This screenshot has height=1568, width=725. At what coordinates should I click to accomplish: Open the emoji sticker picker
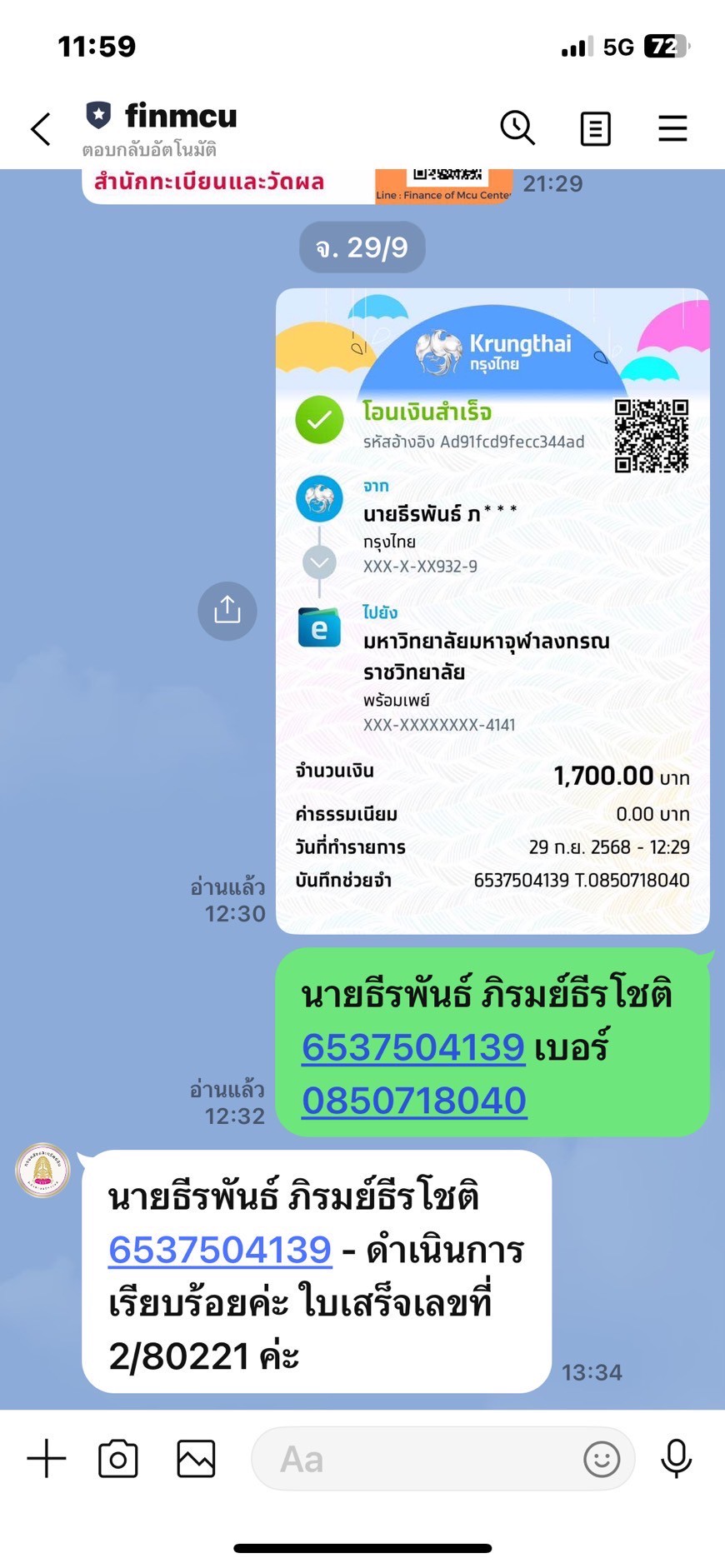point(601,1459)
